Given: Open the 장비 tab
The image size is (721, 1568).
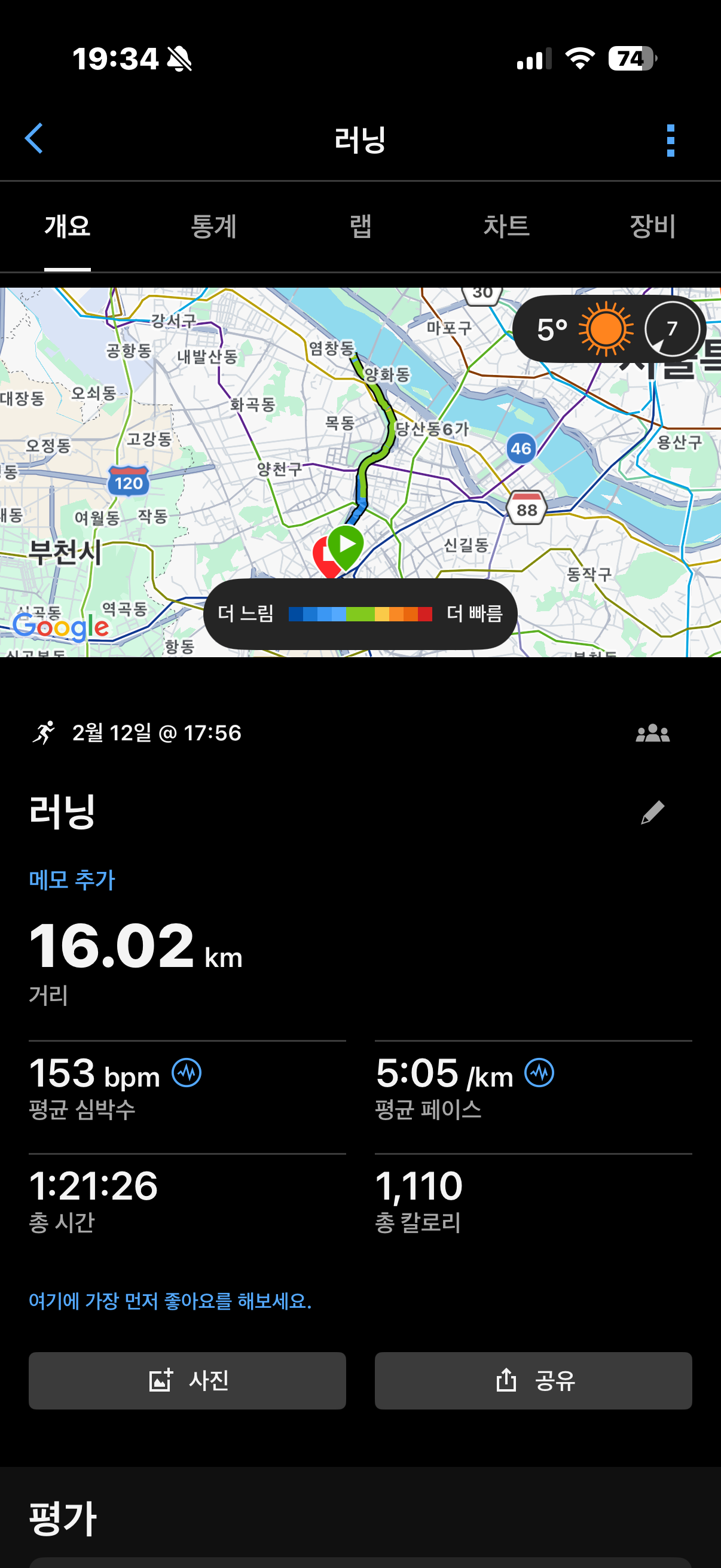Looking at the screenshot, I should pyautogui.click(x=652, y=226).
